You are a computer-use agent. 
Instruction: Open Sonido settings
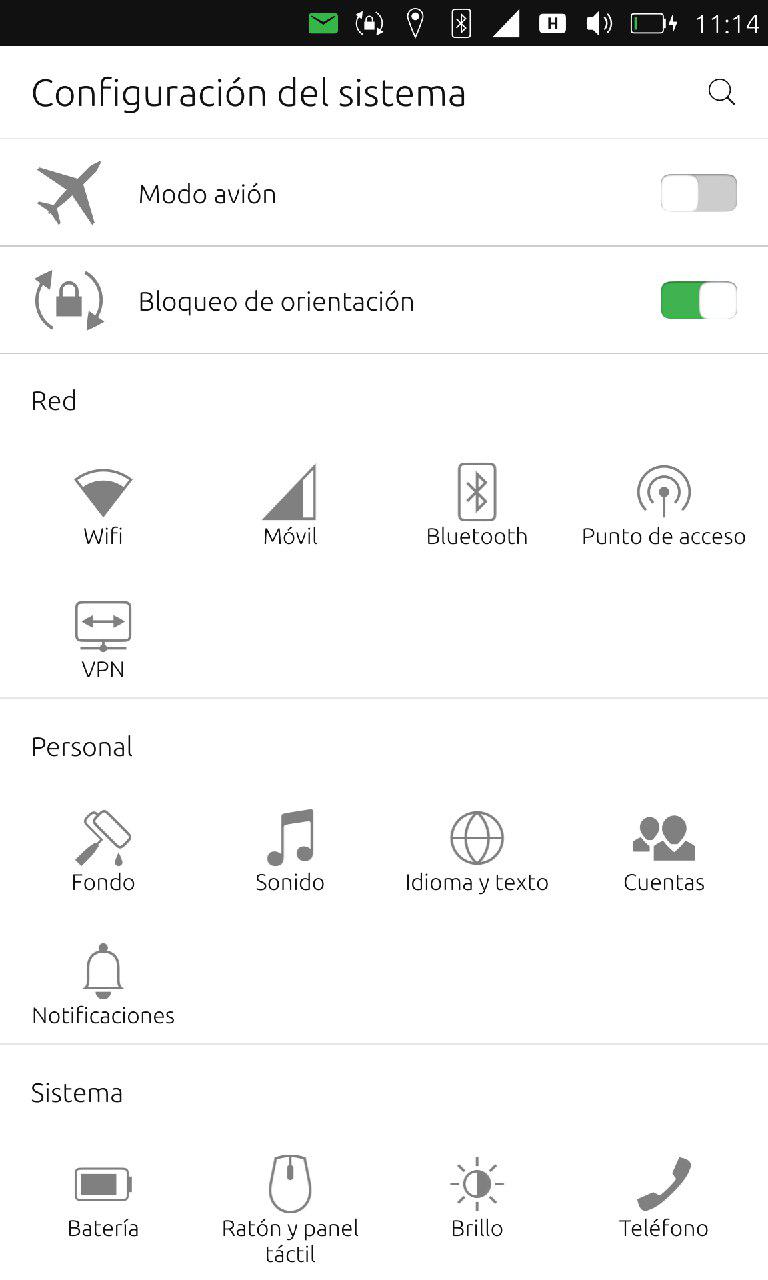click(x=290, y=852)
